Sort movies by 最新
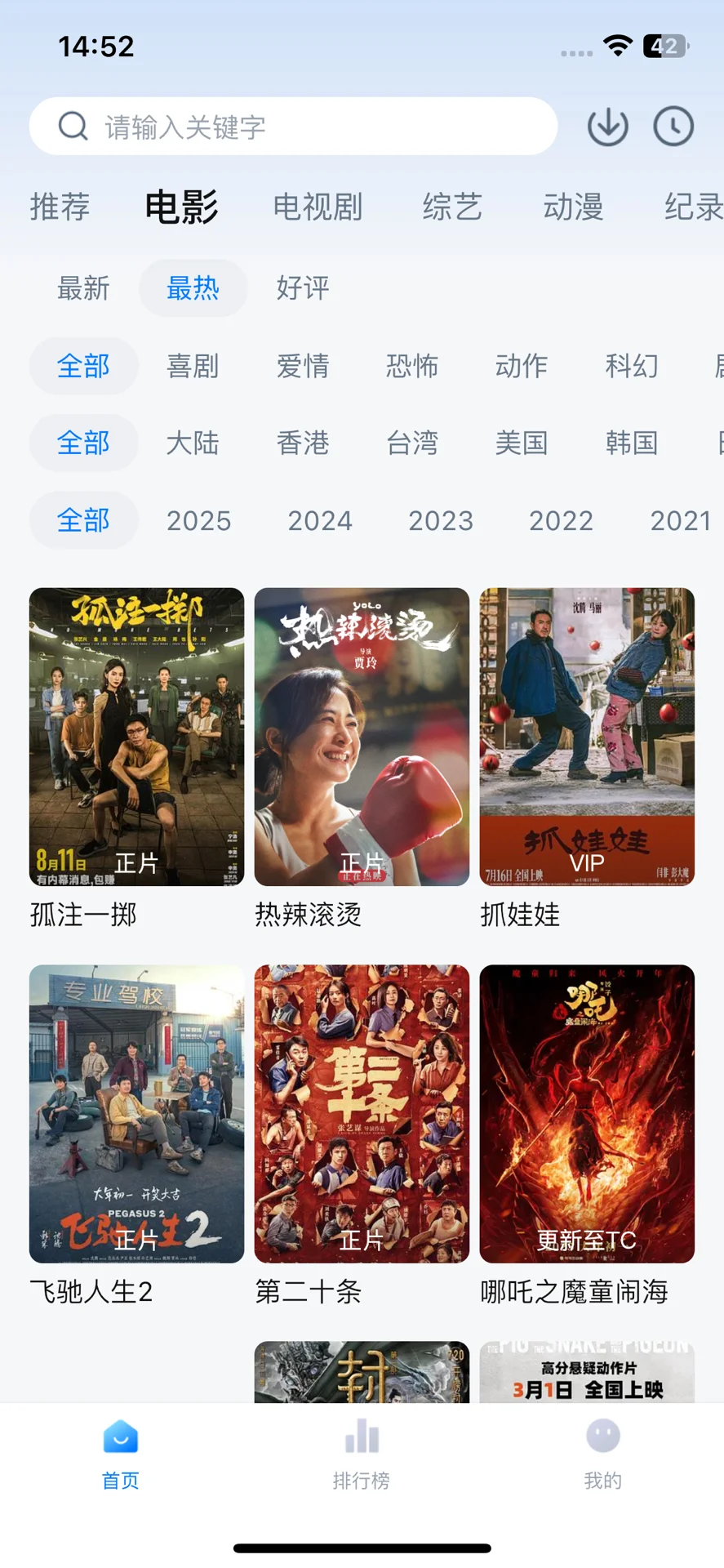This screenshot has width=724, height=1568. [83, 288]
